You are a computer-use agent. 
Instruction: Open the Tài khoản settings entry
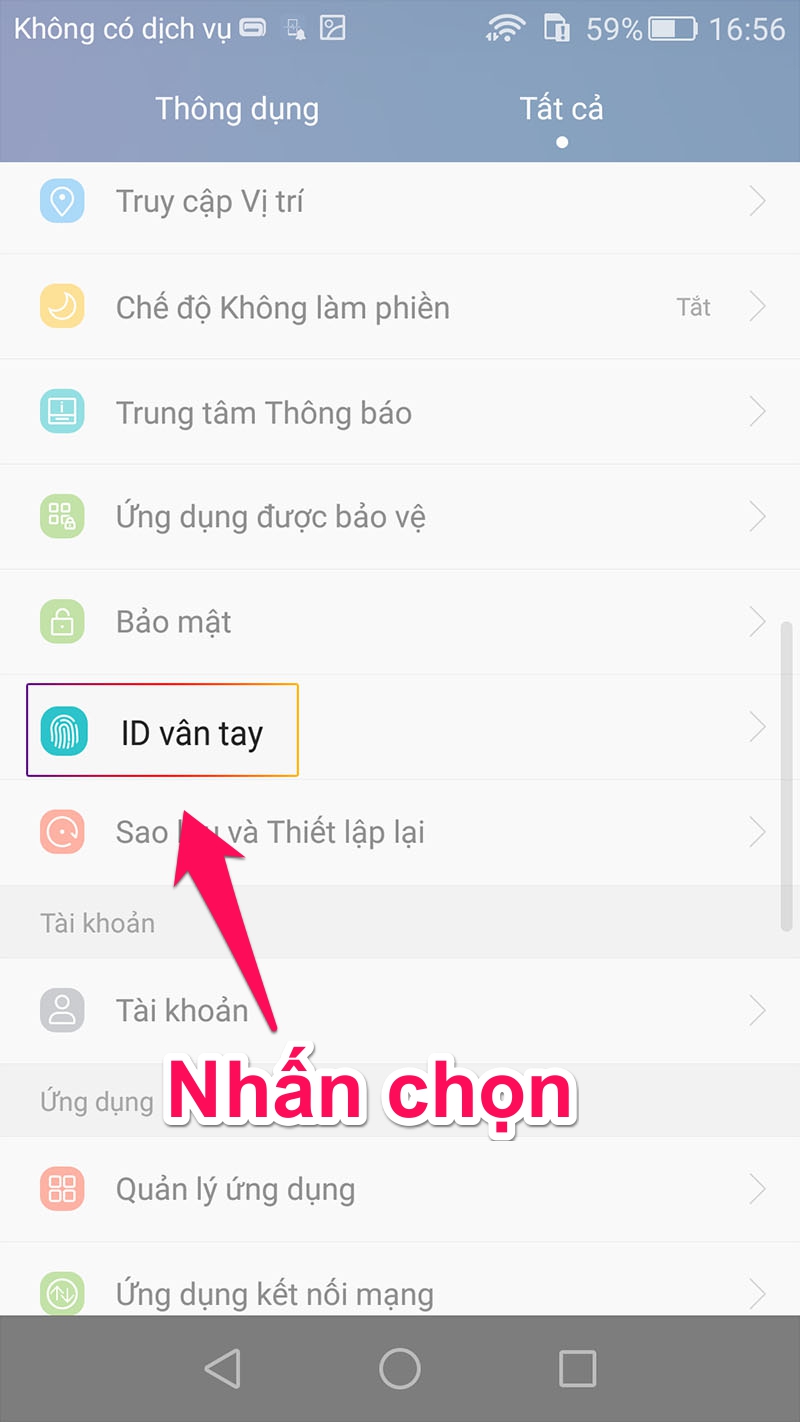tap(400, 1009)
